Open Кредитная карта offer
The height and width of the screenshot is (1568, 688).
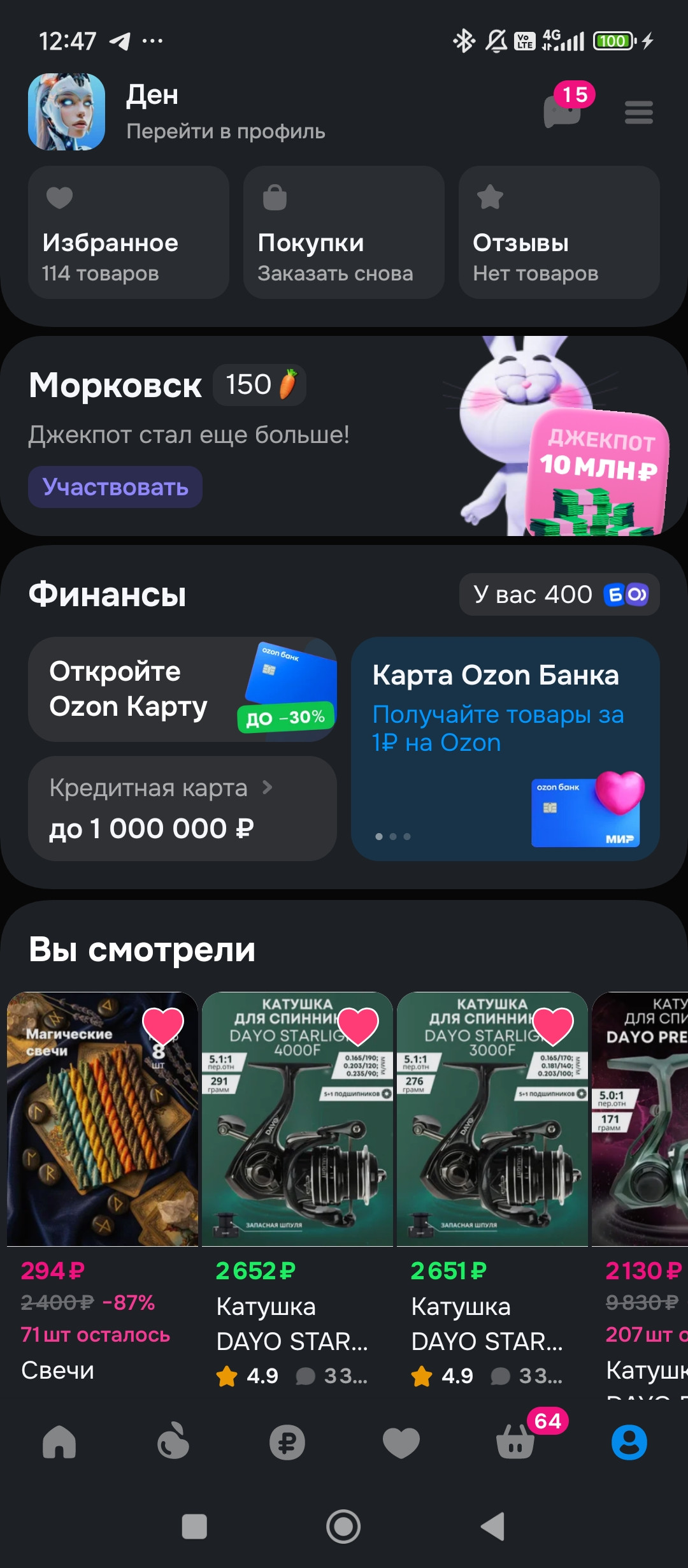(x=182, y=808)
